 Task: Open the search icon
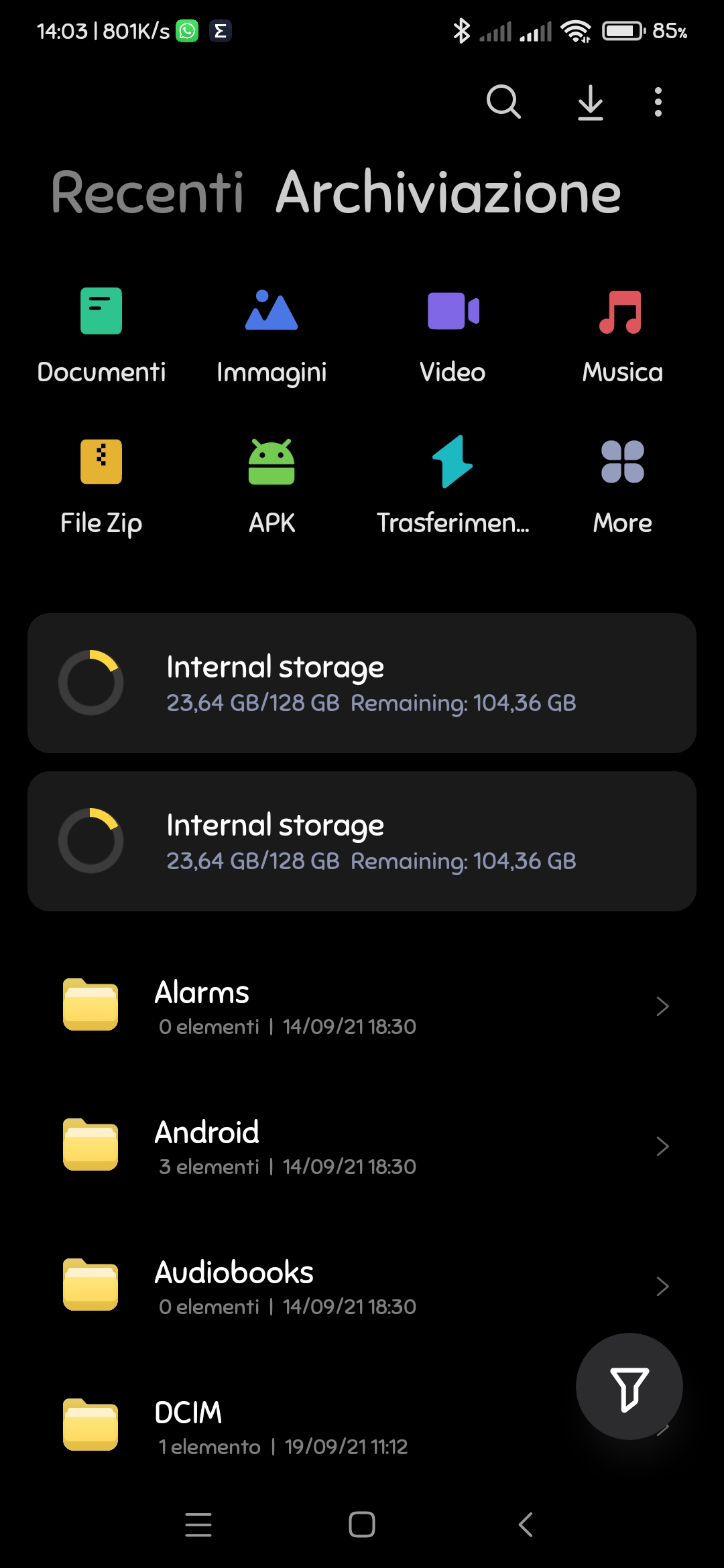(503, 102)
